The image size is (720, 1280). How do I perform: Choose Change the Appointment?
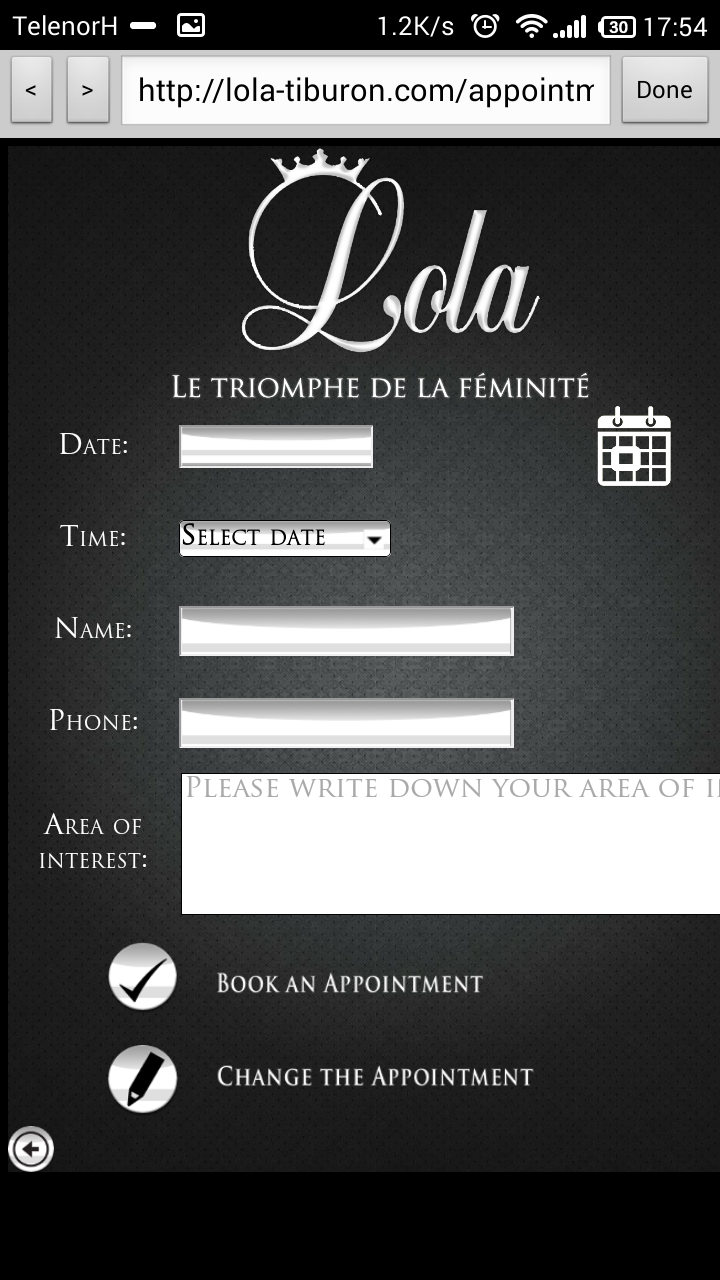[143, 1078]
